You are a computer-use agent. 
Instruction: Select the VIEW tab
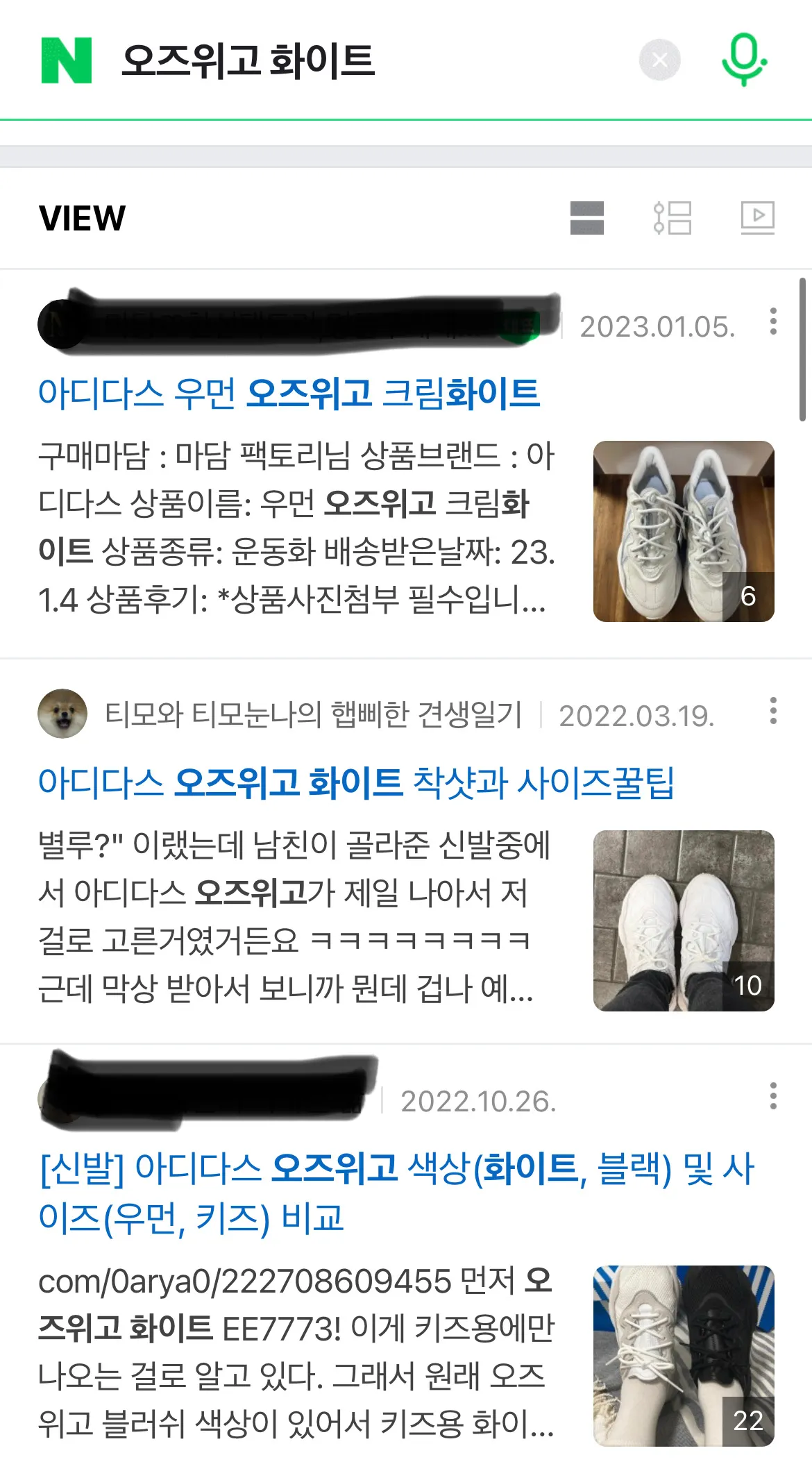(x=81, y=217)
